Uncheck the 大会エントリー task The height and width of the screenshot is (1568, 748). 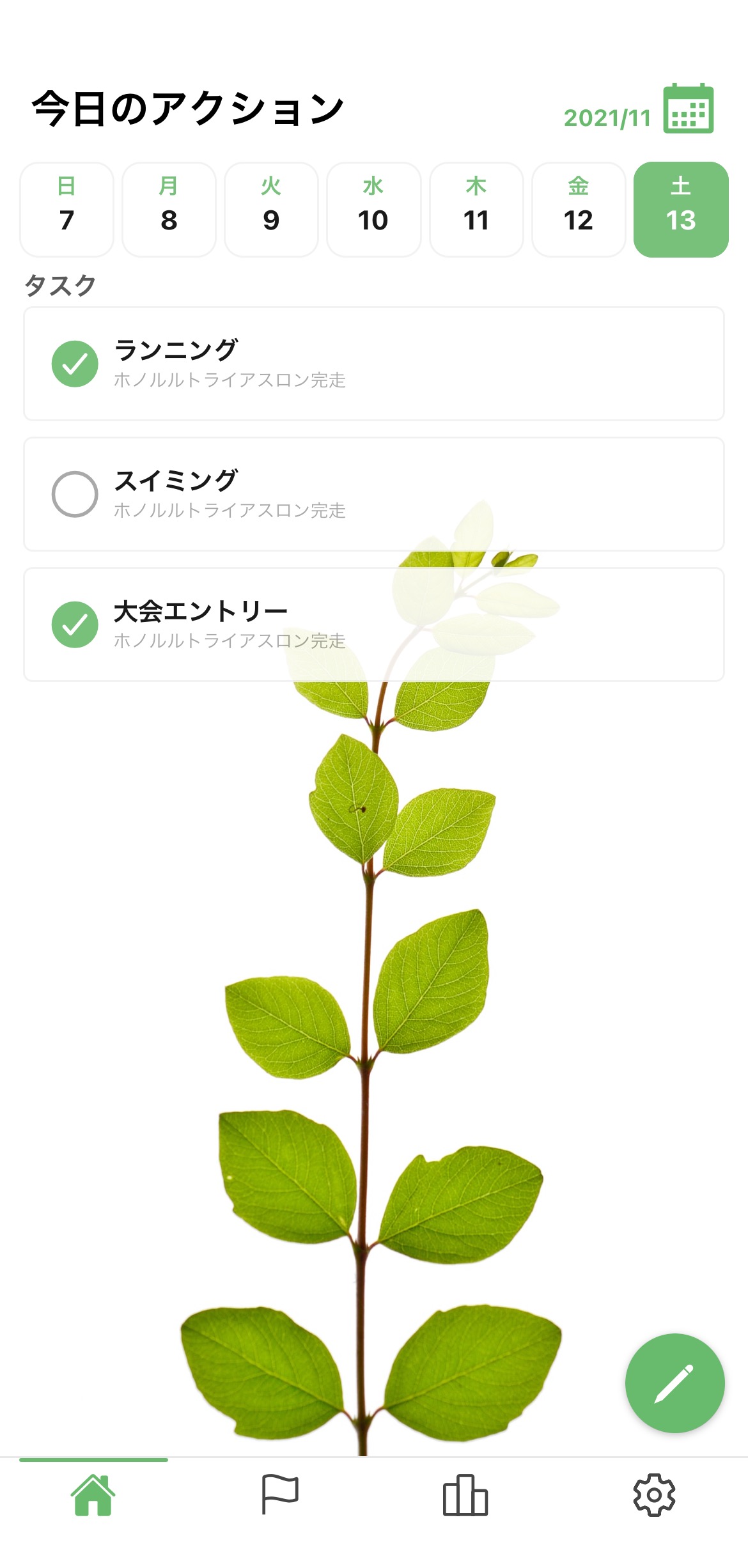(x=75, y=625)
